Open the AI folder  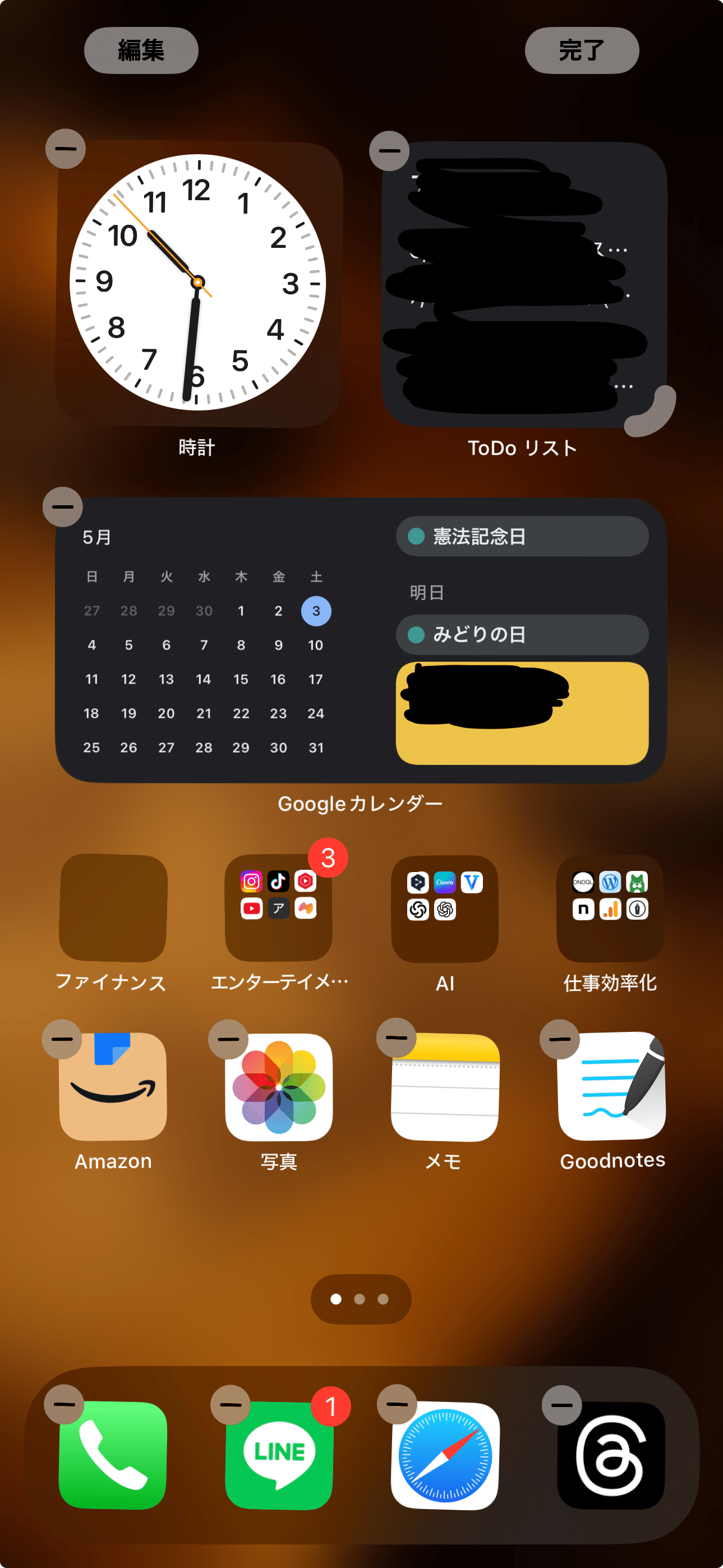click(444, 907)
